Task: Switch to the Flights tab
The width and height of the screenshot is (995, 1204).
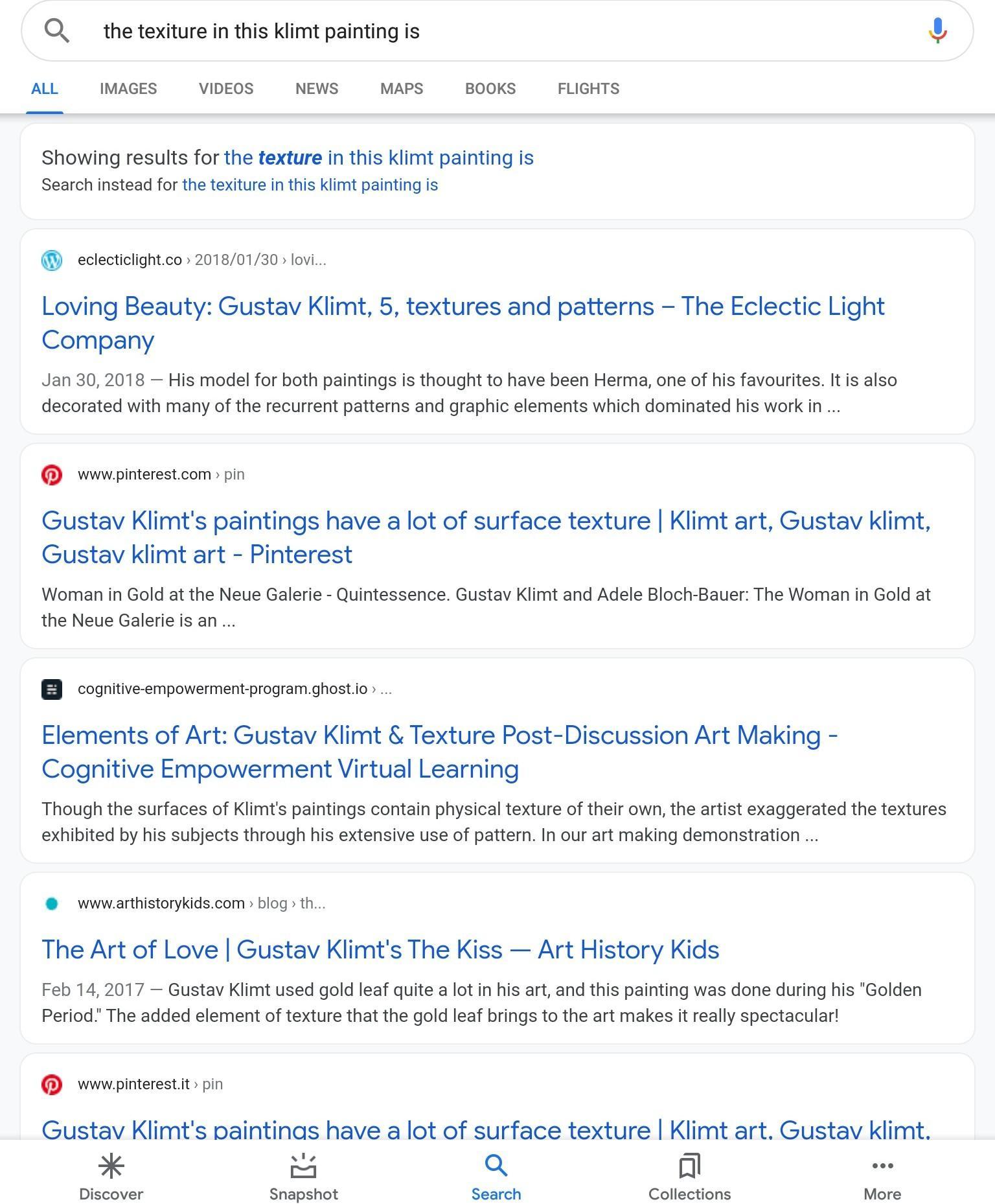Action: pos(588,89)
